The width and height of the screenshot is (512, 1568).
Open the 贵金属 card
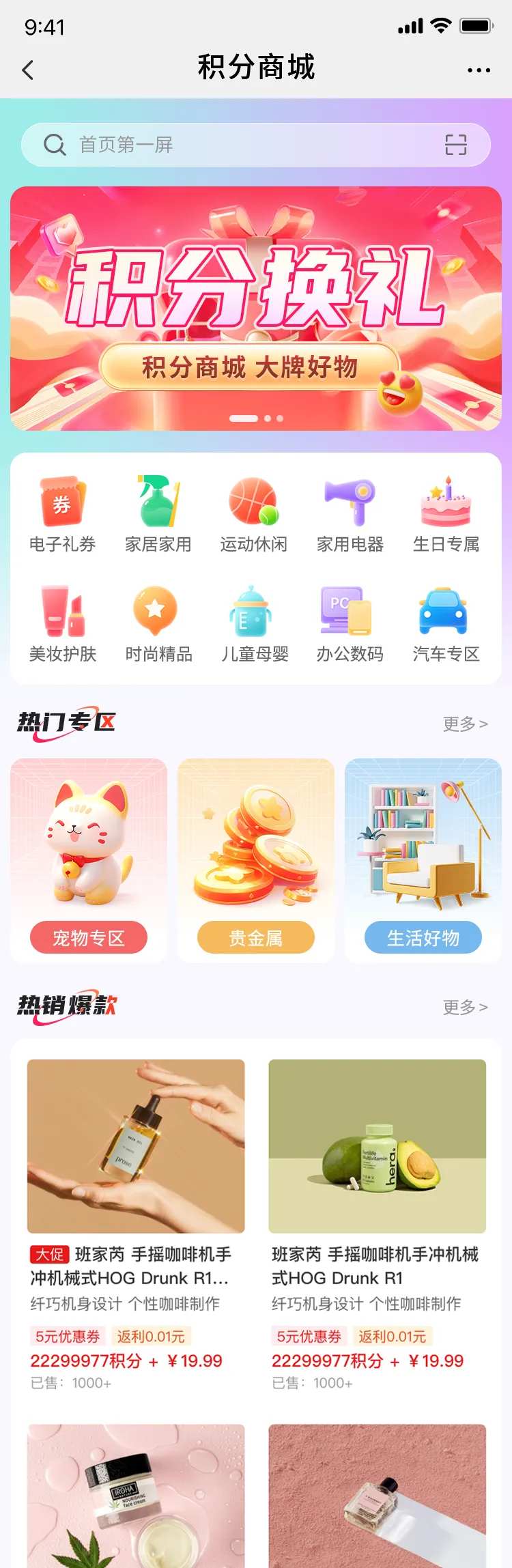tap(256, 860)
